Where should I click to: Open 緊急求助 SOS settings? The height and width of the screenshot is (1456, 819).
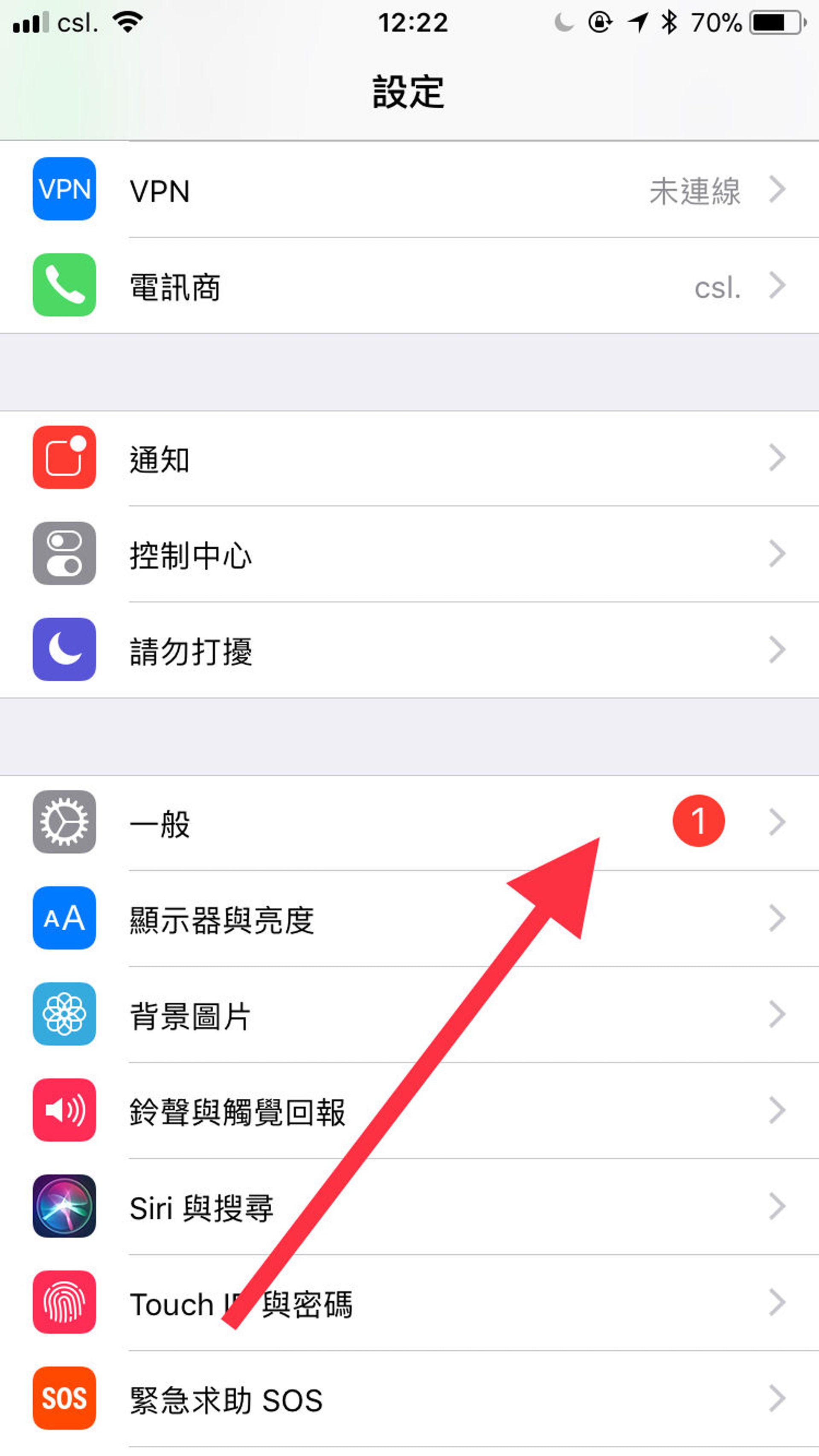tap(409, 1399)
